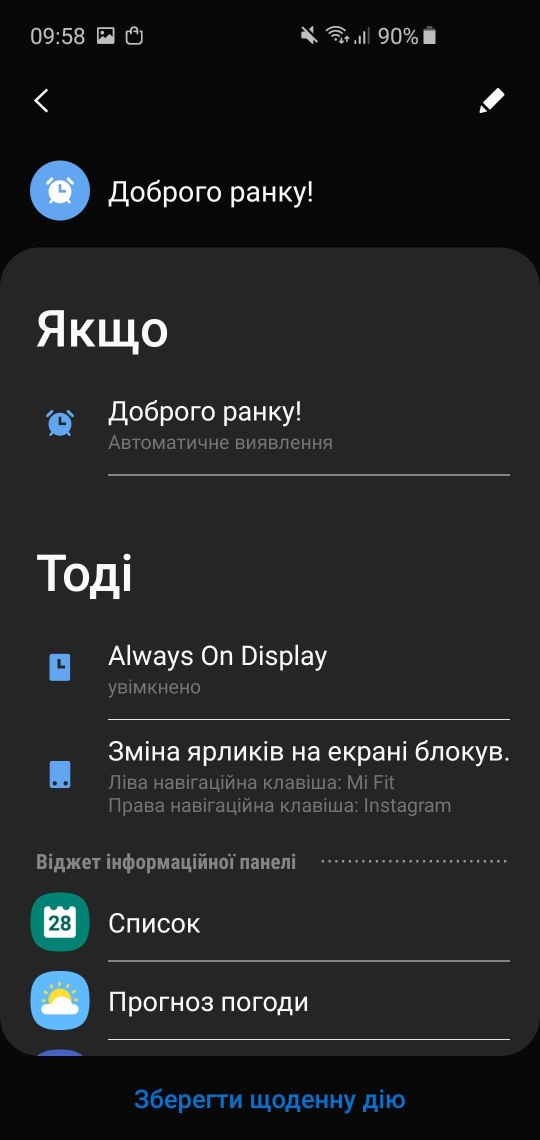Viewport: 540px width, 1140px height.
Task: Tap Зберегти щоденну дію button
Action: (x=270, y=1098)
